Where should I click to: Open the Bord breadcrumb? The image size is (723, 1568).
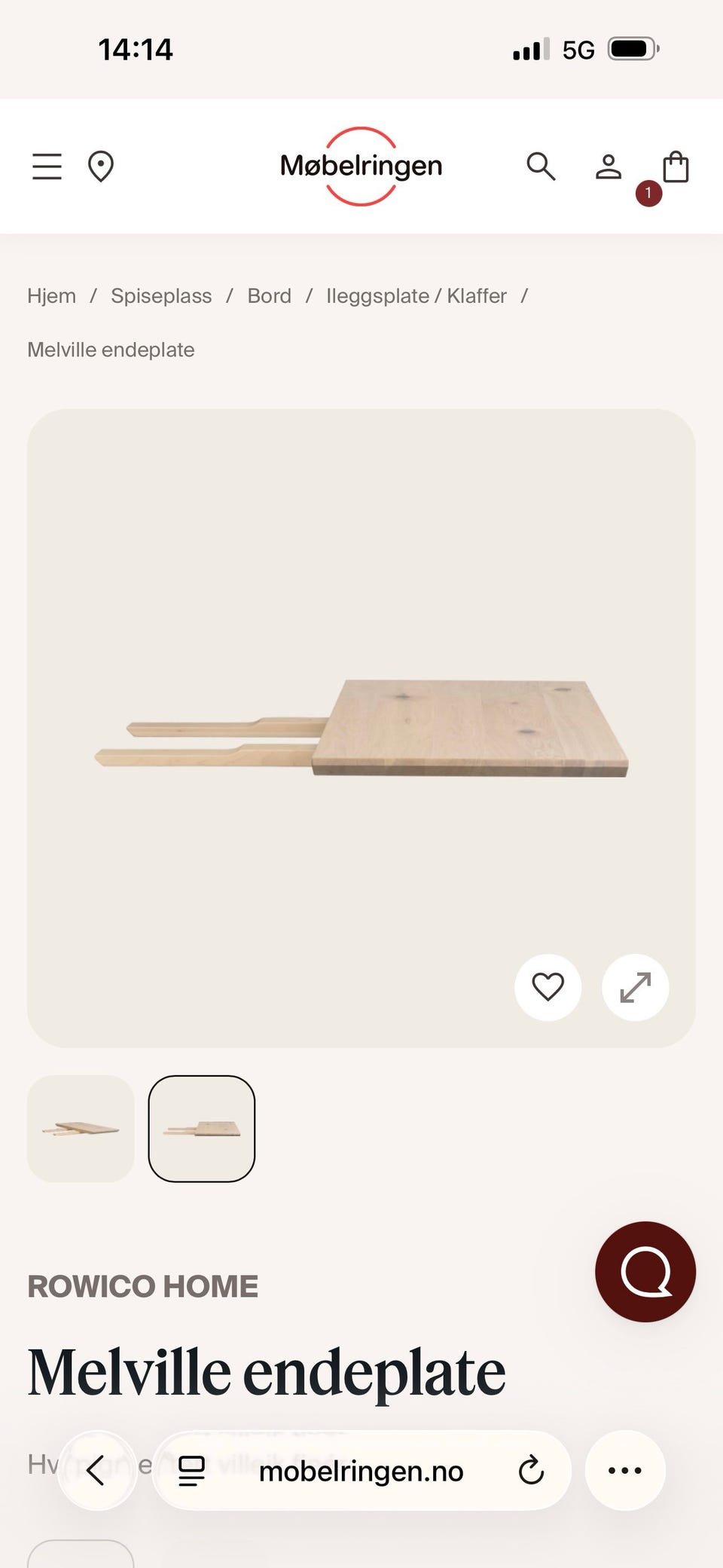click(x=269, y=295)
